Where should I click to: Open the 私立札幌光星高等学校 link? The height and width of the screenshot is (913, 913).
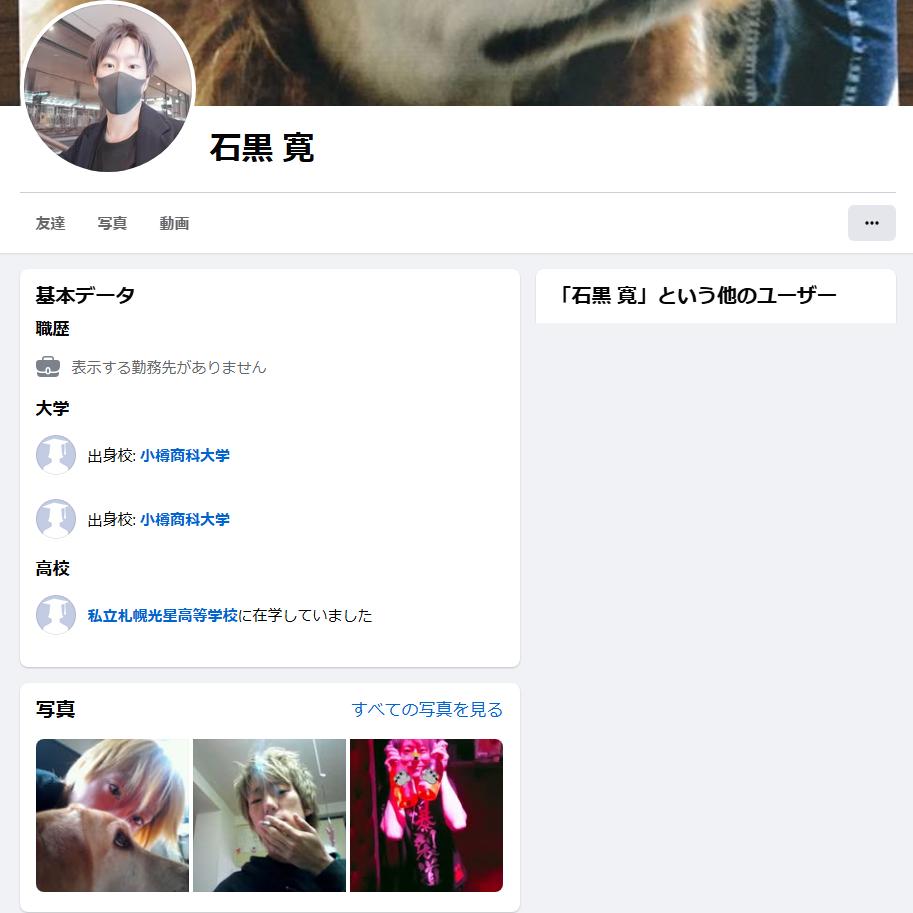pos(163,616)
